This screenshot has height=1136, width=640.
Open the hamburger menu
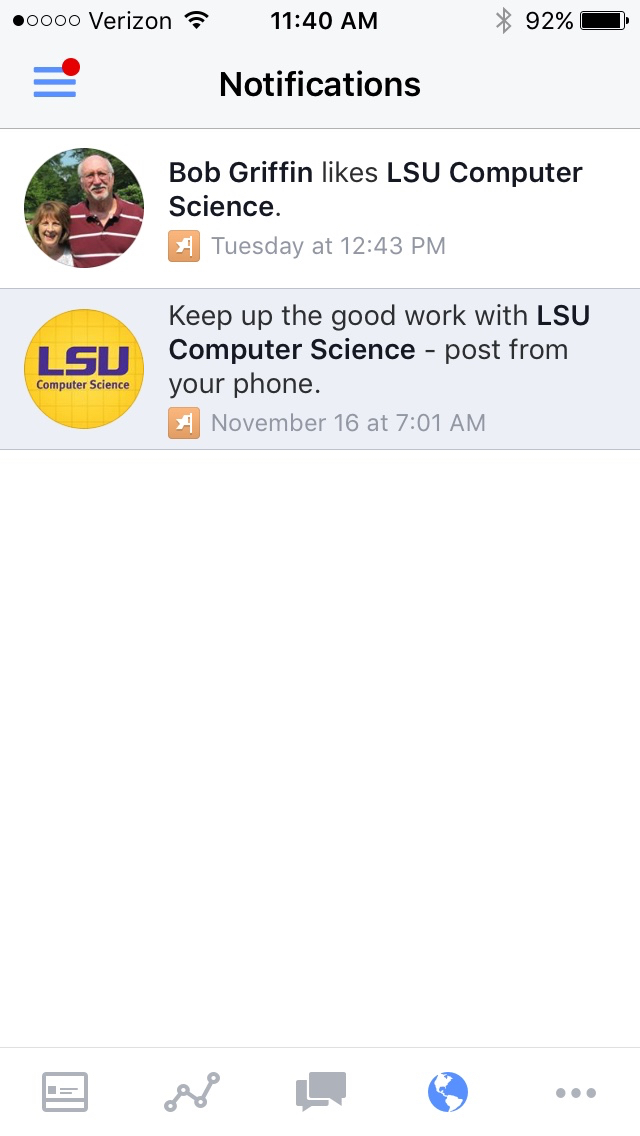[55, 82]
